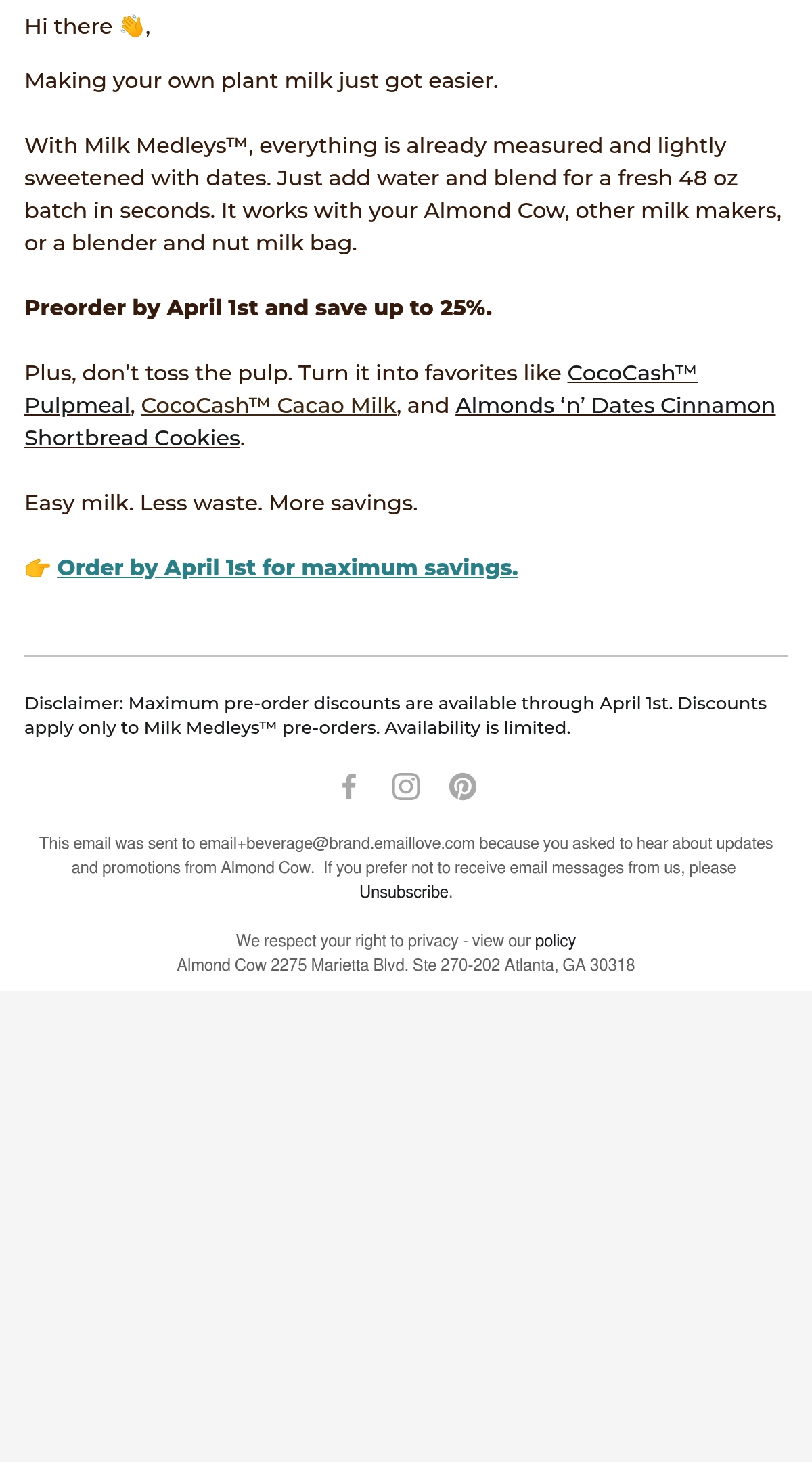Open the Instagram icon
Screen dimensions: 812x1462
point(406,787)
